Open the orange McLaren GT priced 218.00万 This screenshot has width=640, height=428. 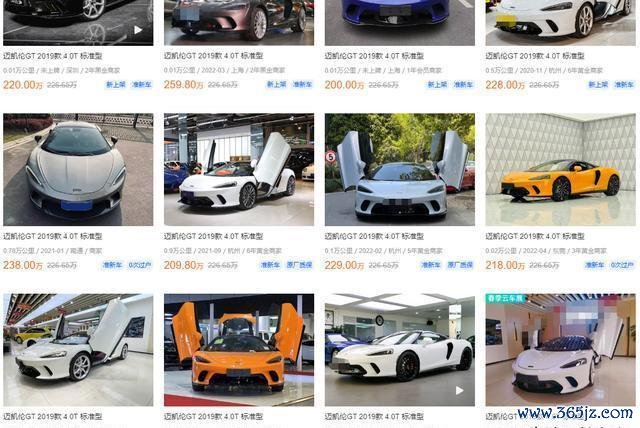[560, 169]
